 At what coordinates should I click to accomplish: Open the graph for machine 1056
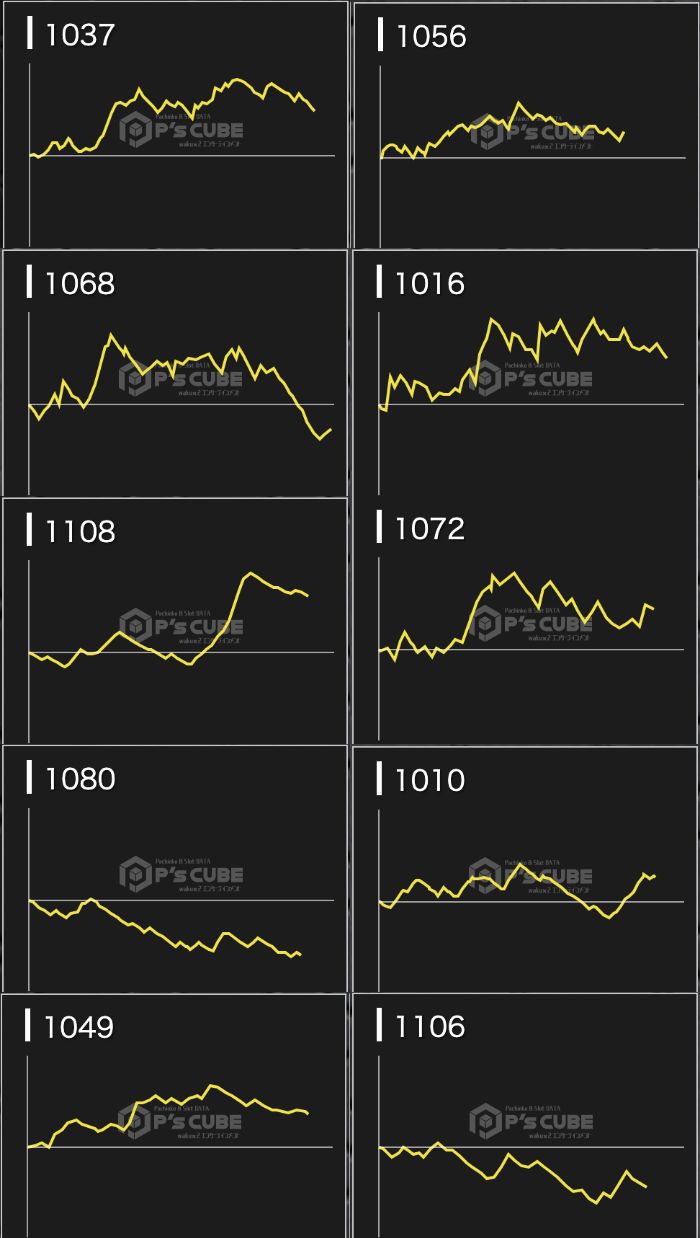pyautogui.click(x=526, y=125)
